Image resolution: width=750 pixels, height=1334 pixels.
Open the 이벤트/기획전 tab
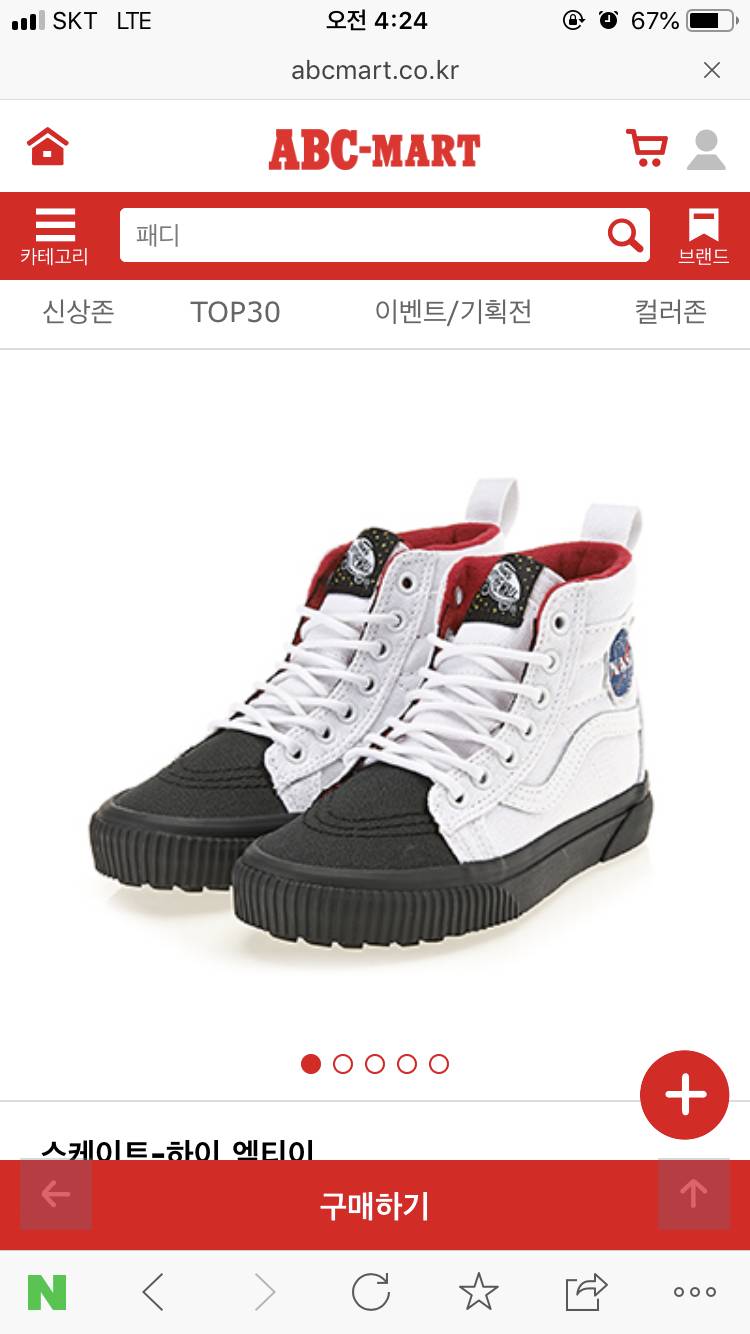pyautogui.click(x=453, y=312)
